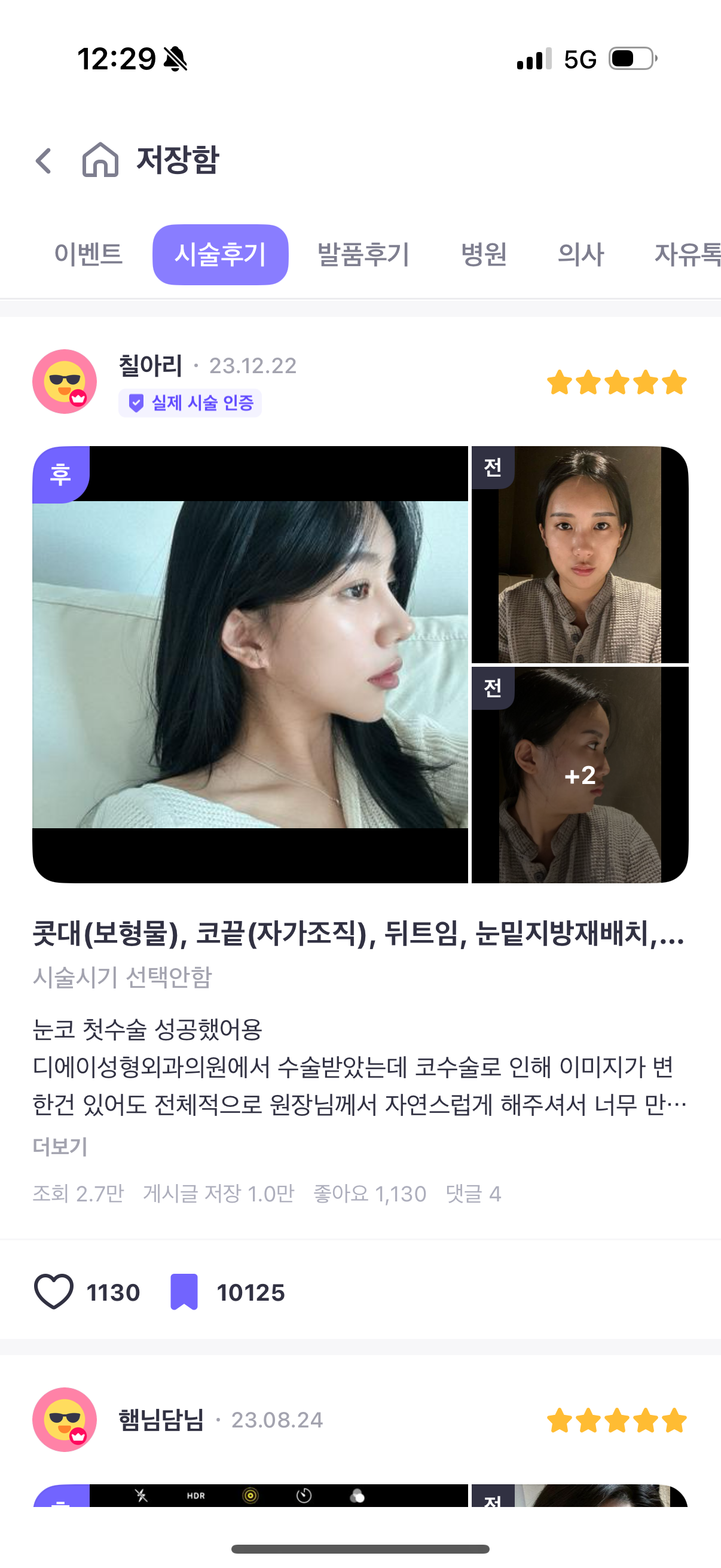Screen dimensions: 721x1568
Task: Go back from the 저장함 screen
Action: tap(44, 161)
